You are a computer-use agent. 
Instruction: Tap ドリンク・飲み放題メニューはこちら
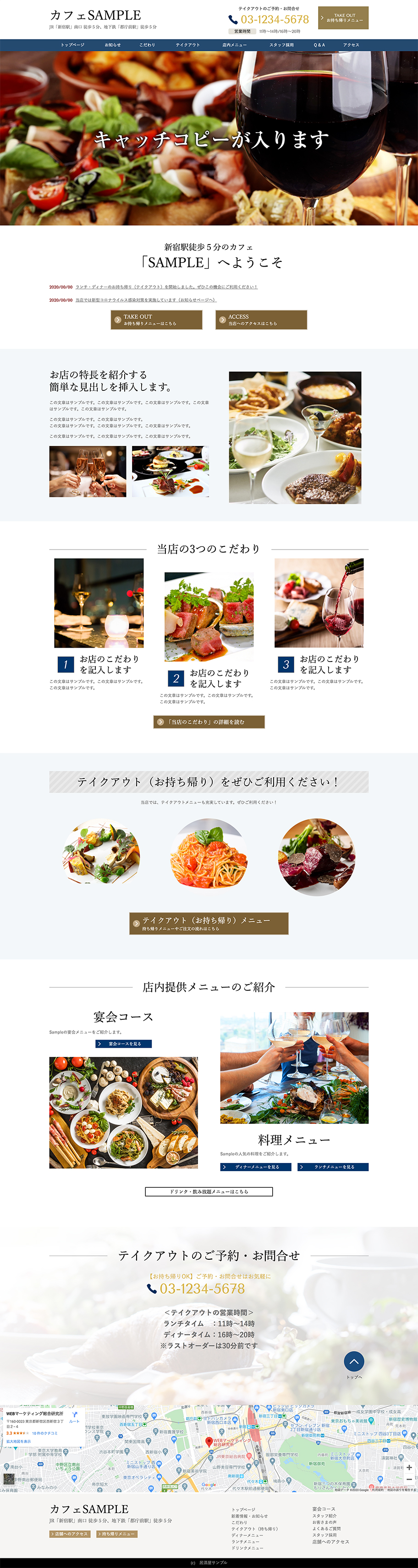[209, 1191]
